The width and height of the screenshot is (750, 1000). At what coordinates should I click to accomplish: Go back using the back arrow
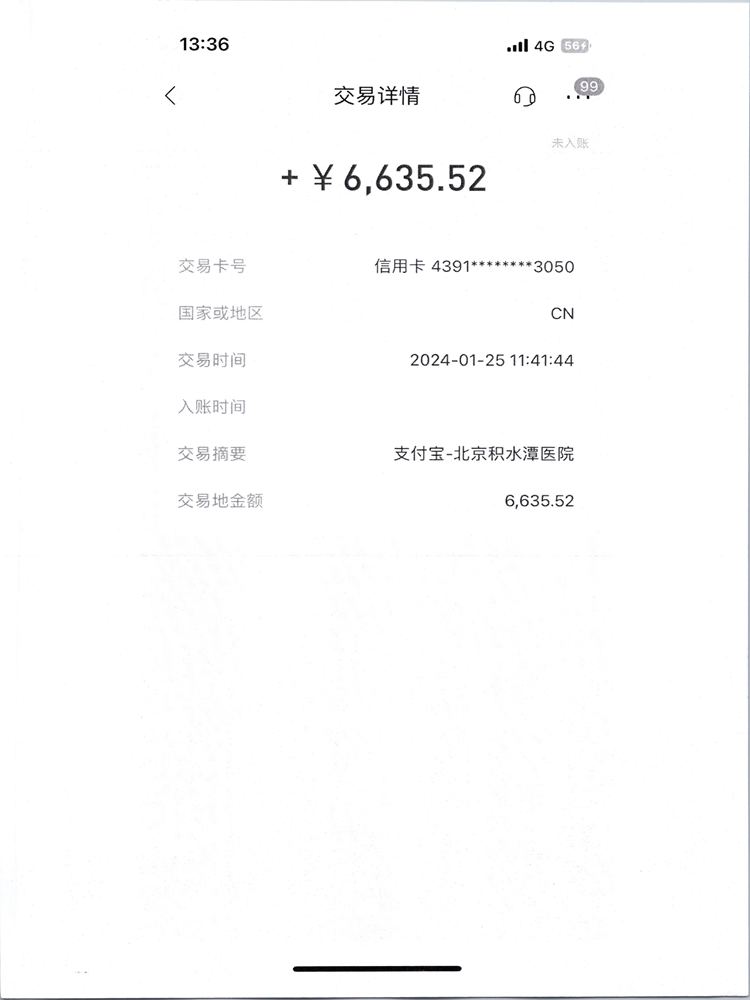[170, 96]
